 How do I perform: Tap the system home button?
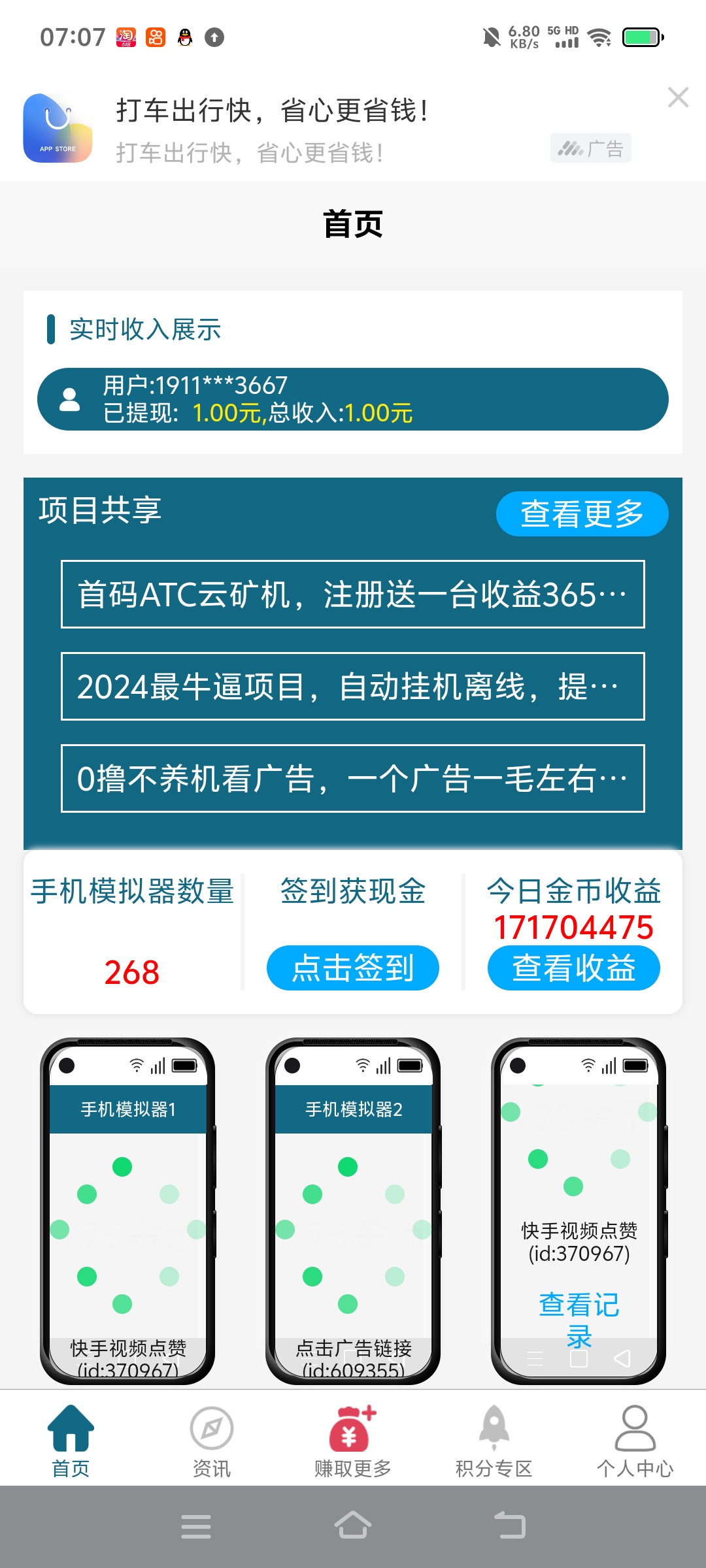[x=353, y=1526]
